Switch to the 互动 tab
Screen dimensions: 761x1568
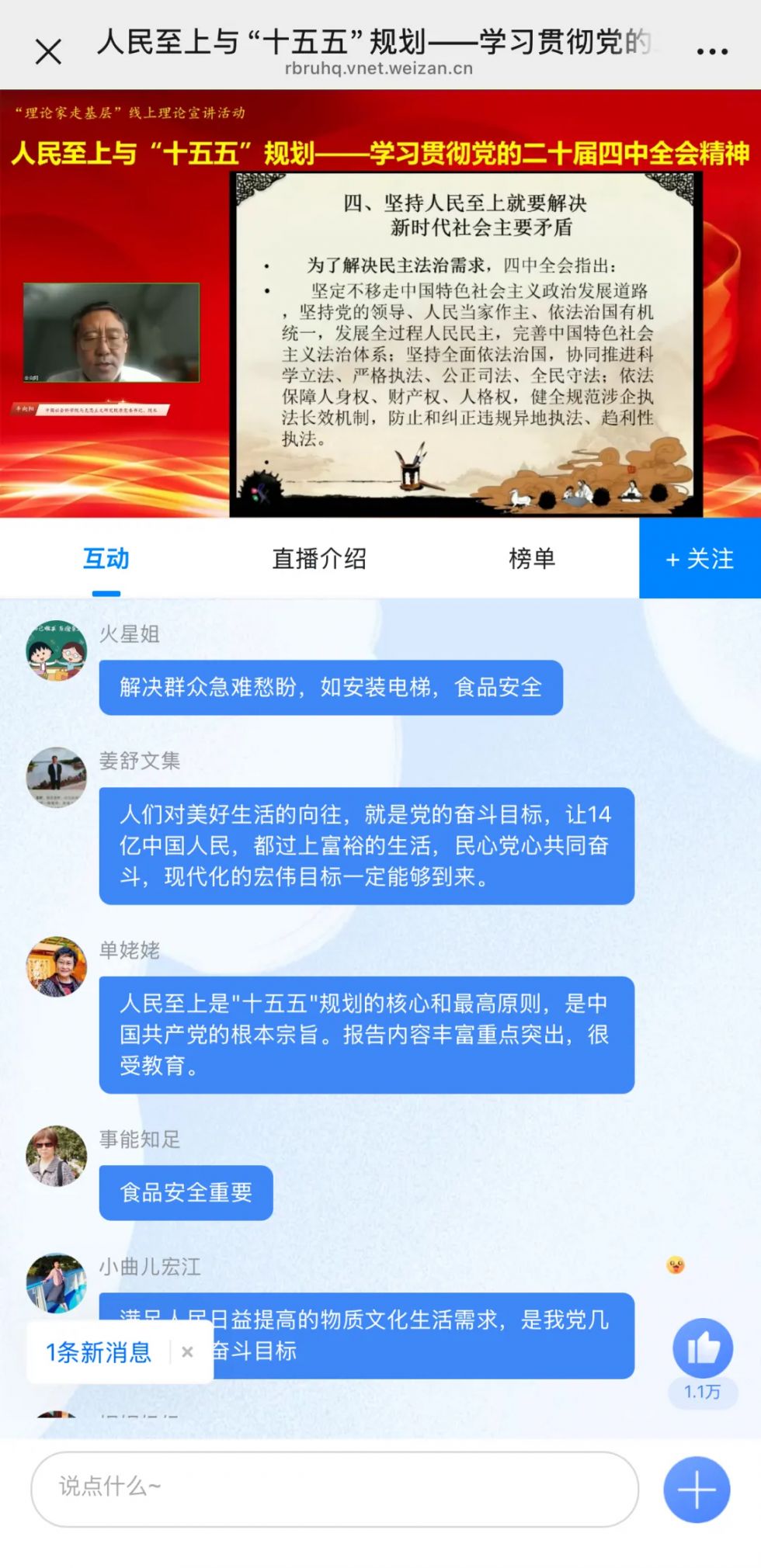tap(106, 558)
